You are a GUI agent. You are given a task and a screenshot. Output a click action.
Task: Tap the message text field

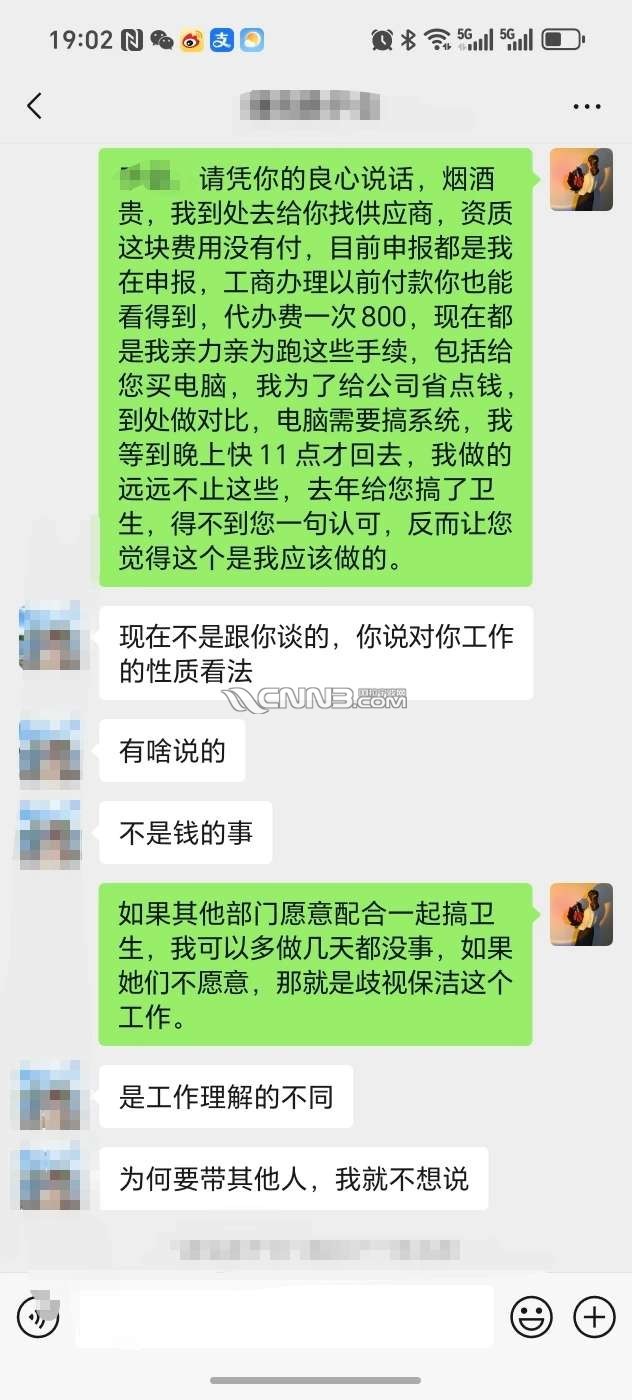(285, 1317)
